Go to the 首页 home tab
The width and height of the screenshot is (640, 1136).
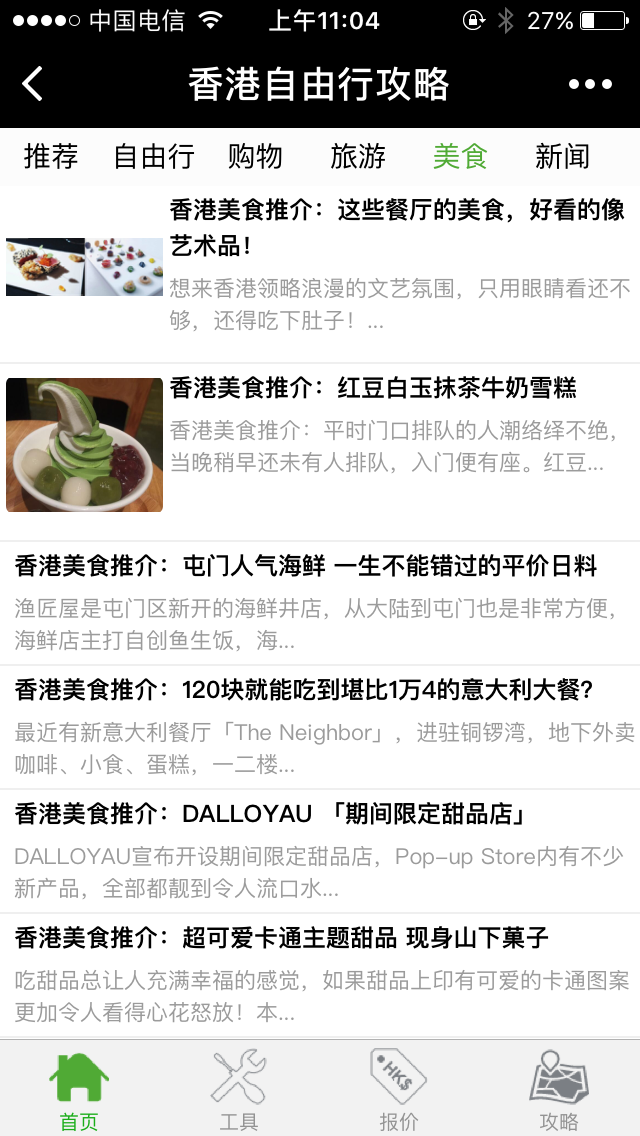[x=79, y=1089]
